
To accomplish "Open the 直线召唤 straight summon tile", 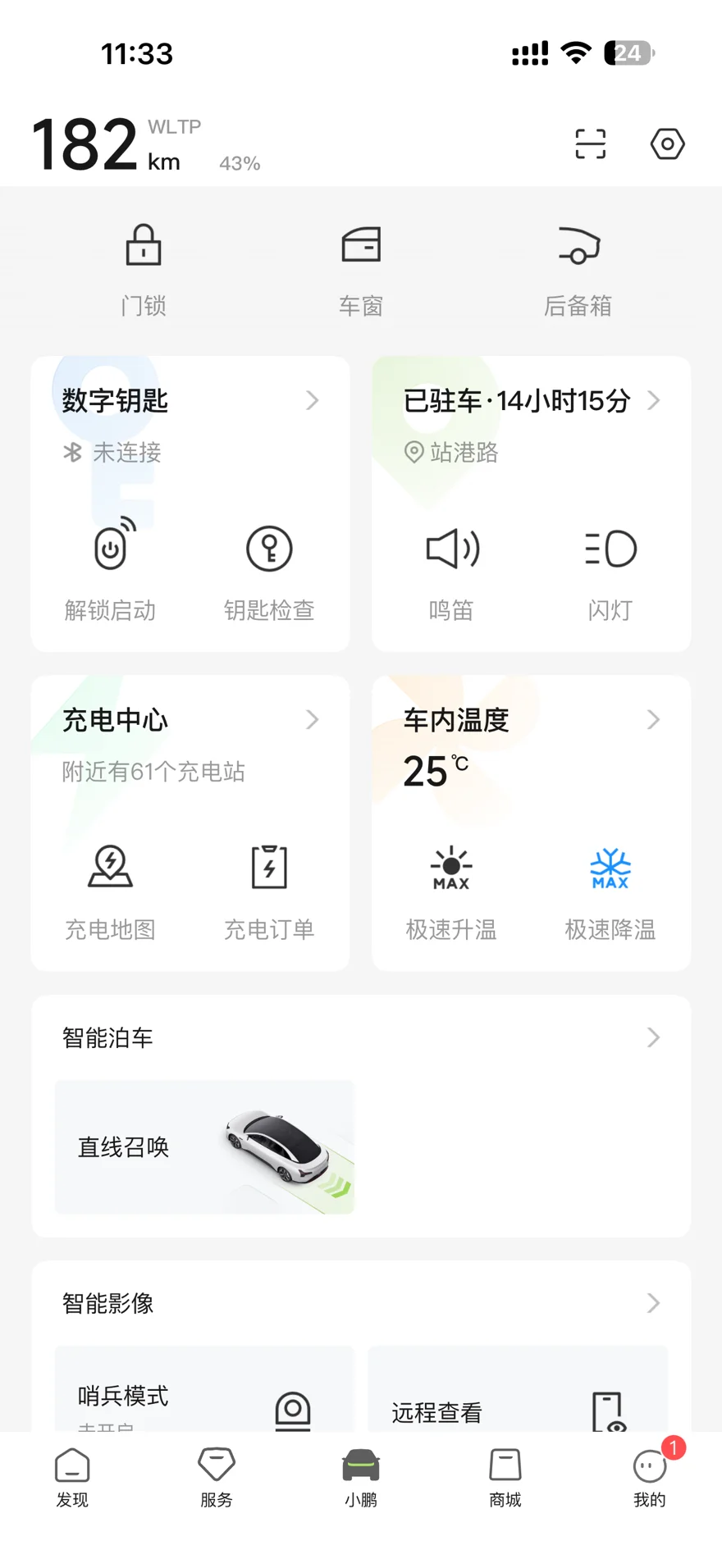I will [x=204, y=1146].
